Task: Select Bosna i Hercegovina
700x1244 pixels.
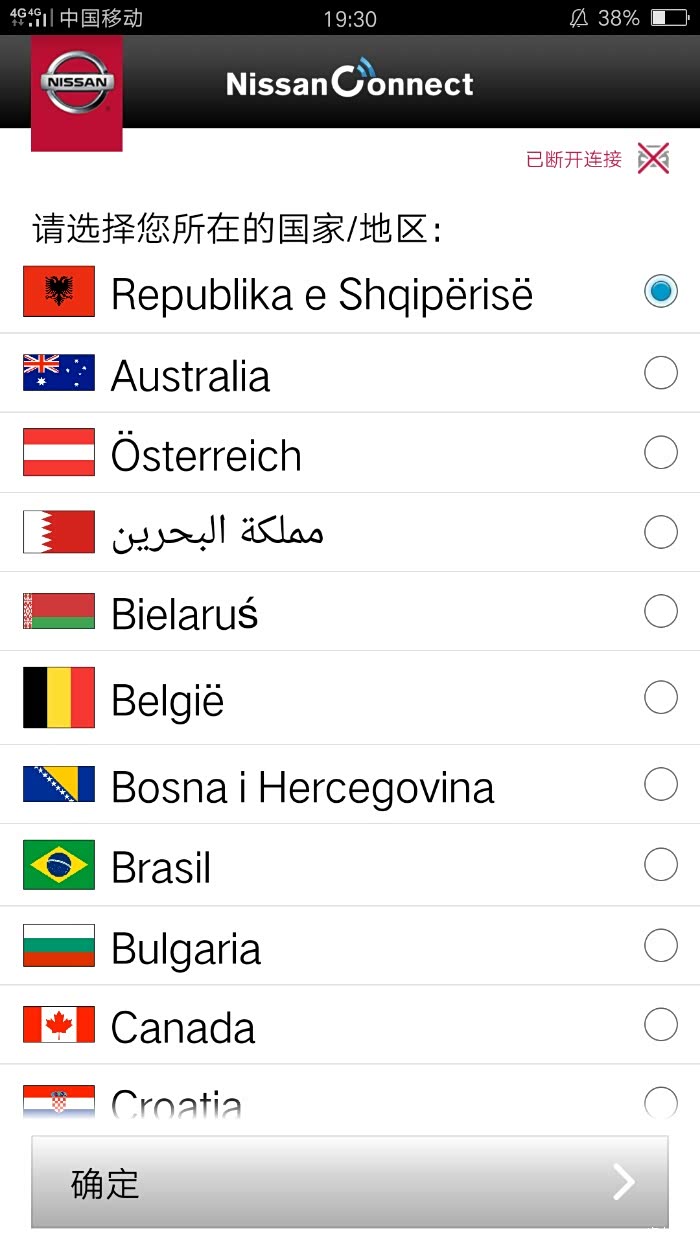Action: pos(660,785)
